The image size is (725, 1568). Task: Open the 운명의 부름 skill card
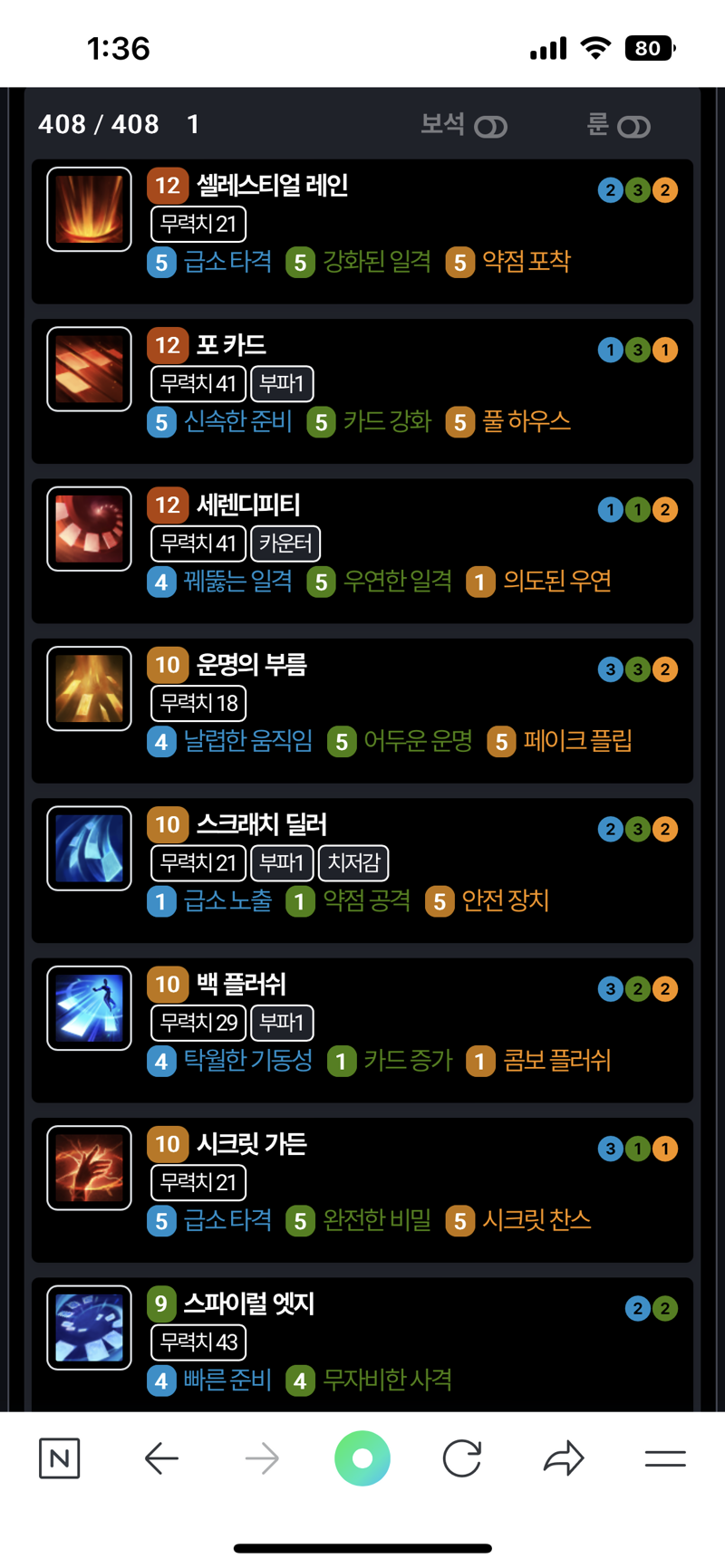pos(362,709)
